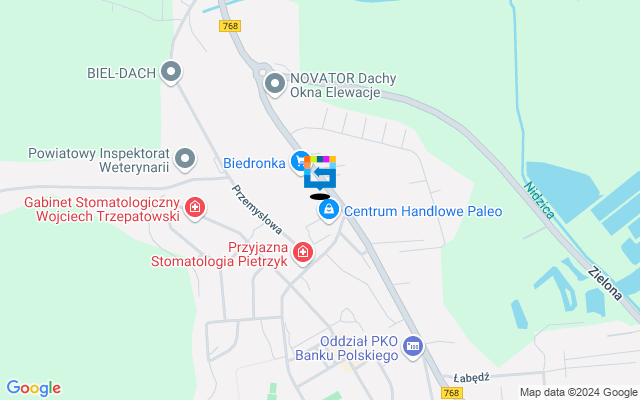Select the Powiatowy Inspektorat Weterynarii pin
The image size is (640, 400).
(185, 158)
